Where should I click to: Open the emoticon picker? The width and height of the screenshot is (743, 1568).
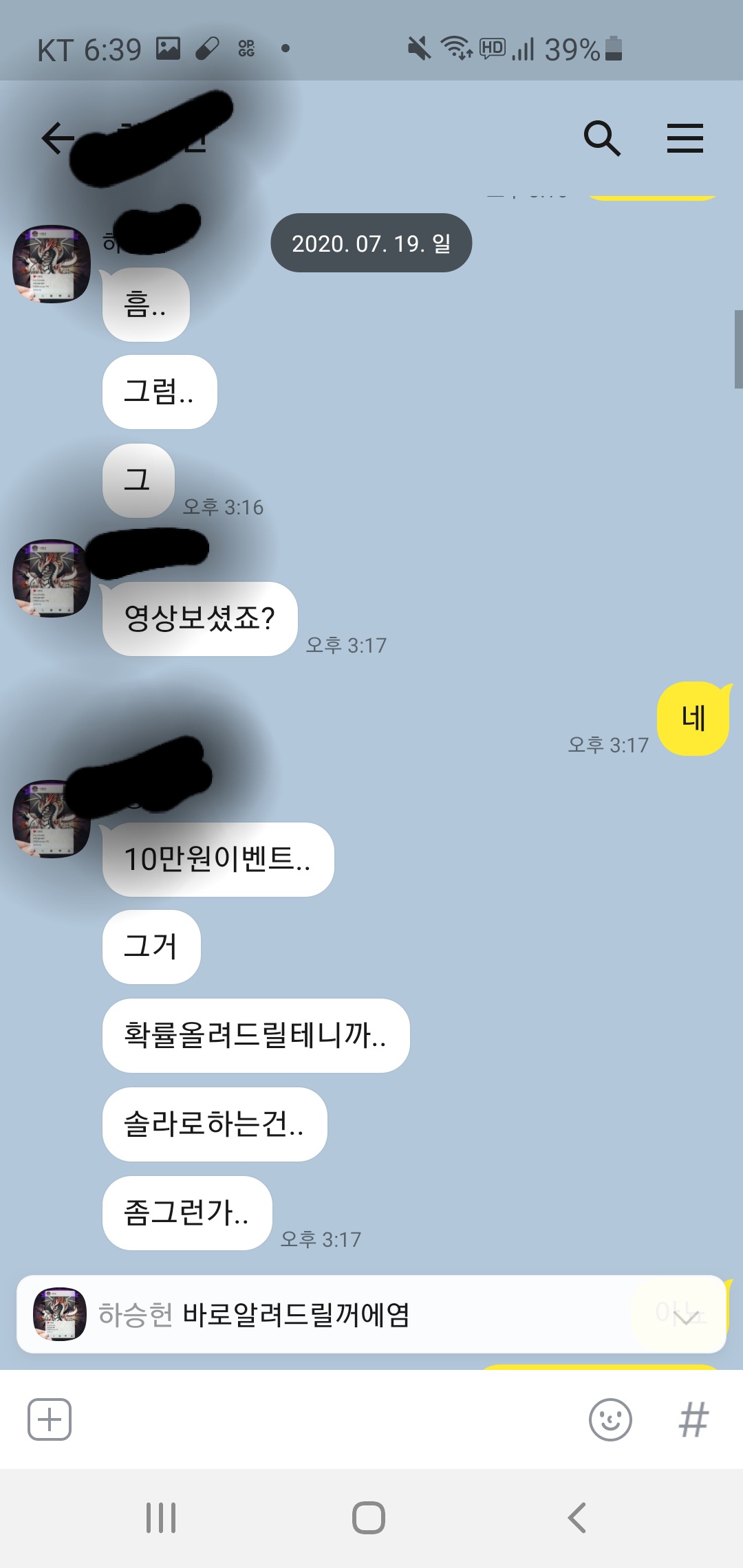tap(610, 1419)
